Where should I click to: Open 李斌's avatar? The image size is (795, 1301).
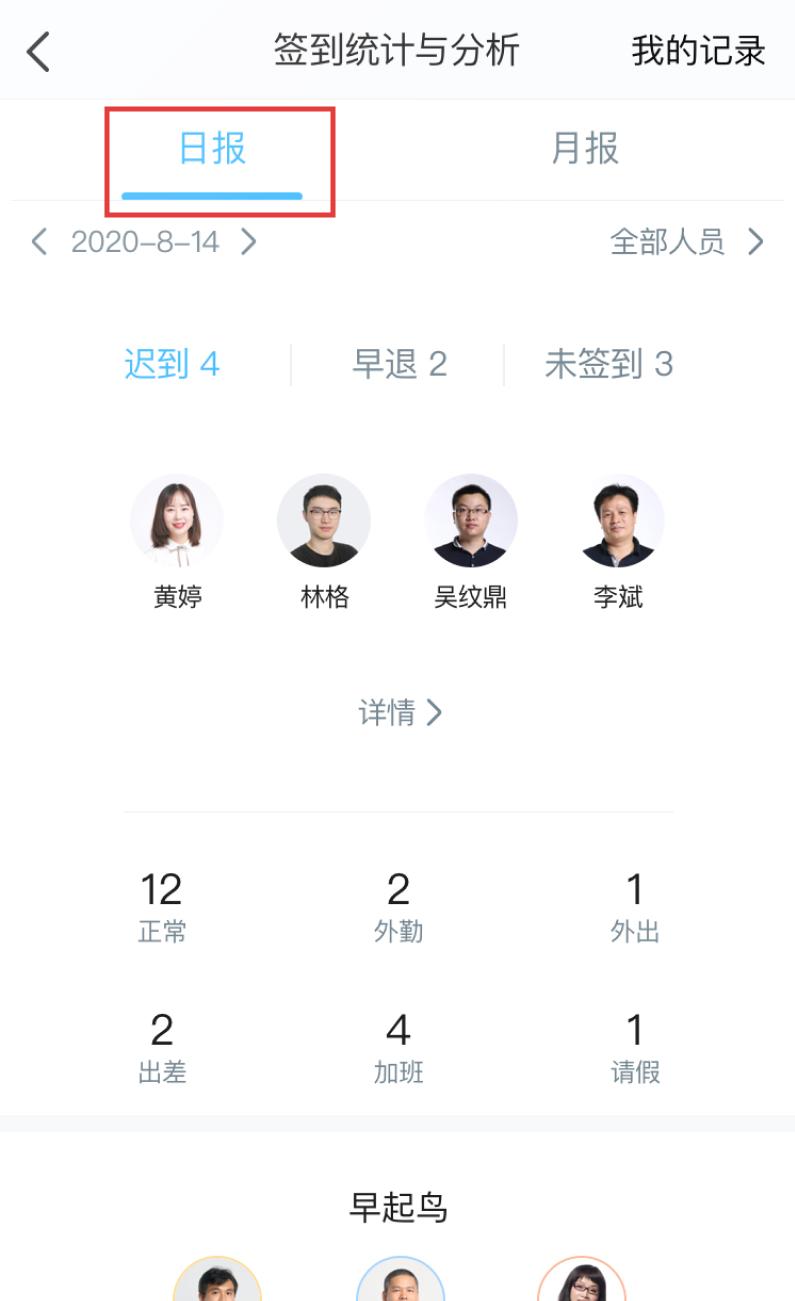618,521
